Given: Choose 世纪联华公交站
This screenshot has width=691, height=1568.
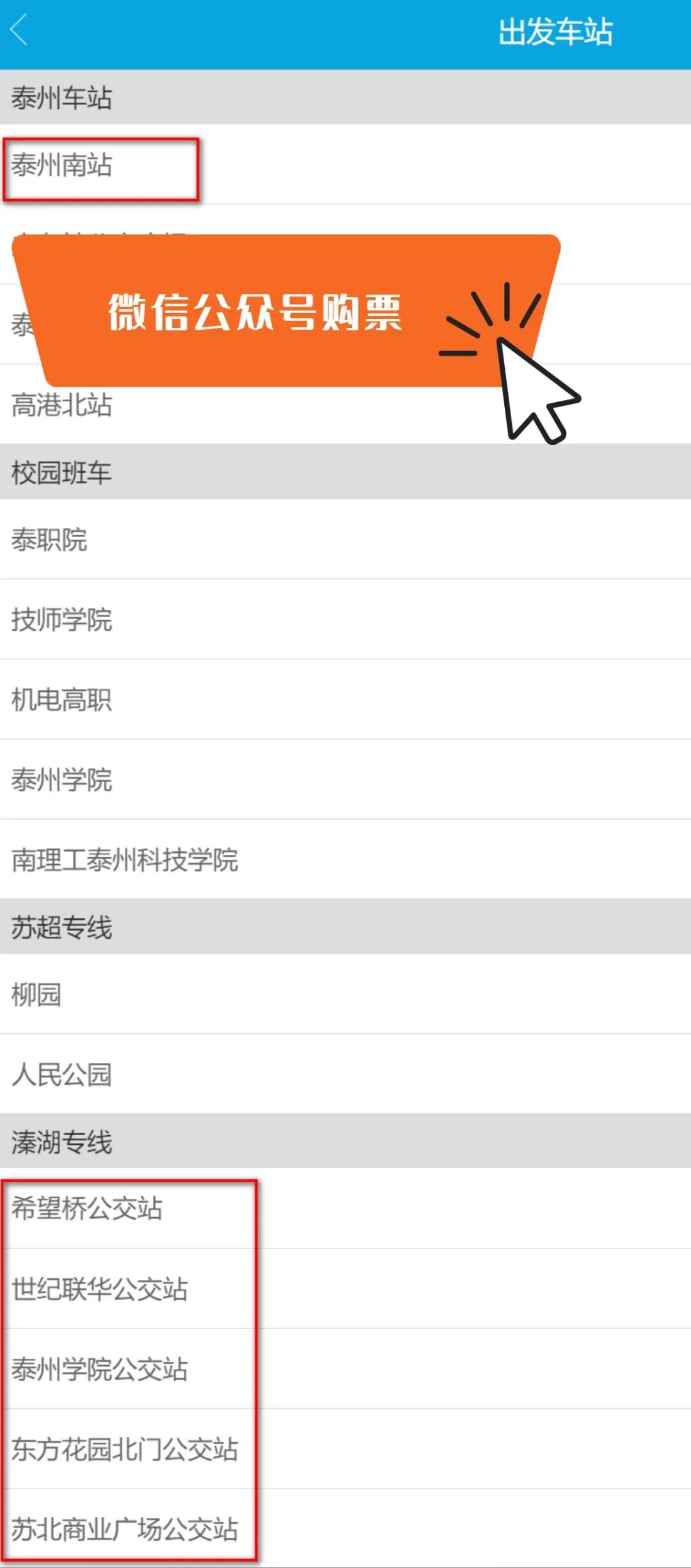Looking at the screenshot, I should [x=100, y=1289].
